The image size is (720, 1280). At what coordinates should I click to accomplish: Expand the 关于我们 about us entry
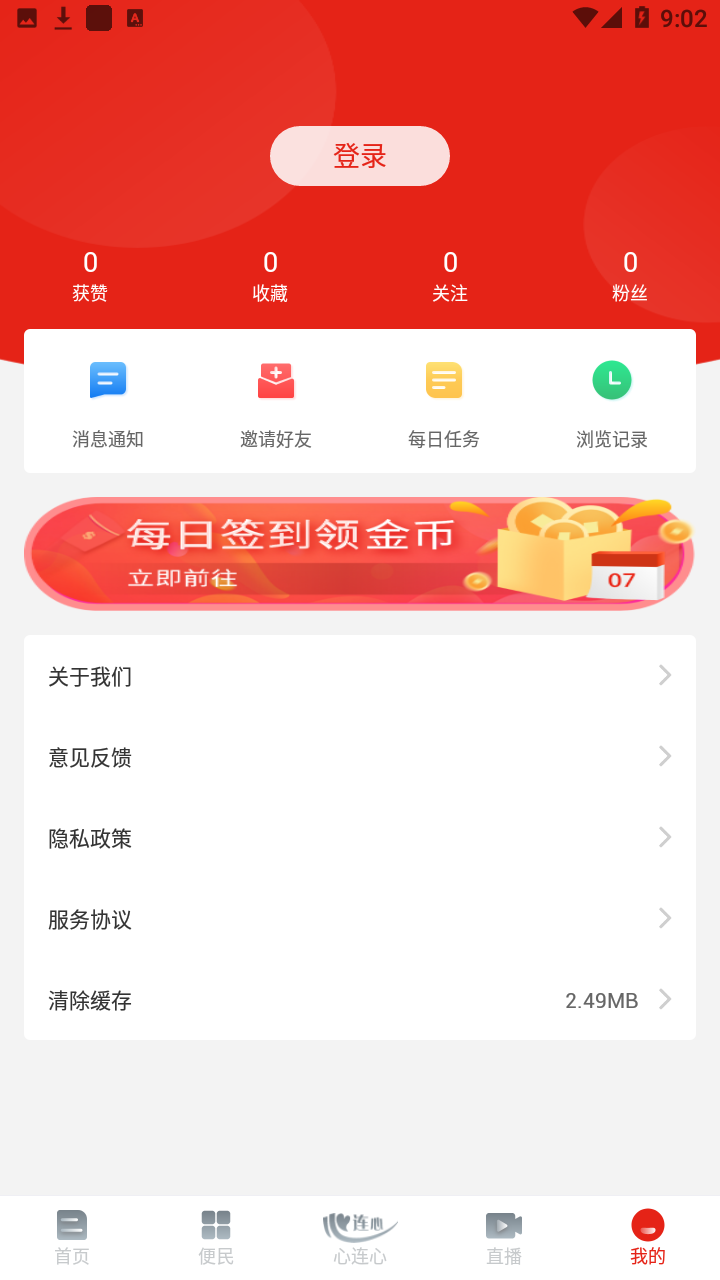[x=360, y=676]
